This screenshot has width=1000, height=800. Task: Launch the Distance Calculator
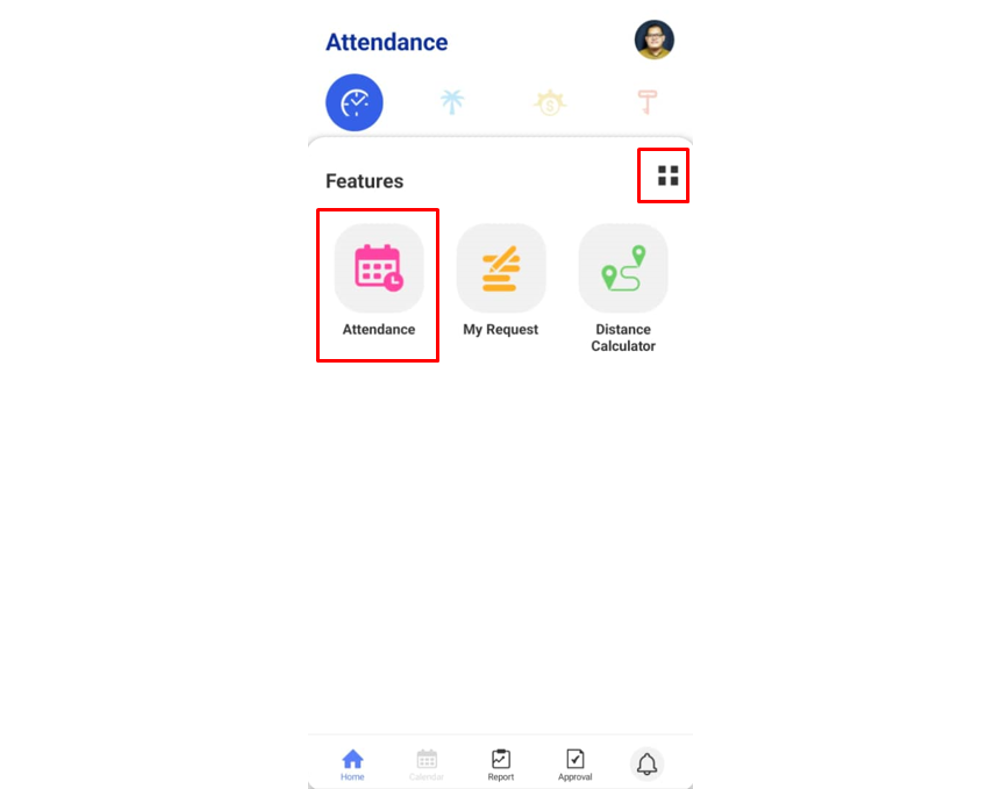(623, 269)
